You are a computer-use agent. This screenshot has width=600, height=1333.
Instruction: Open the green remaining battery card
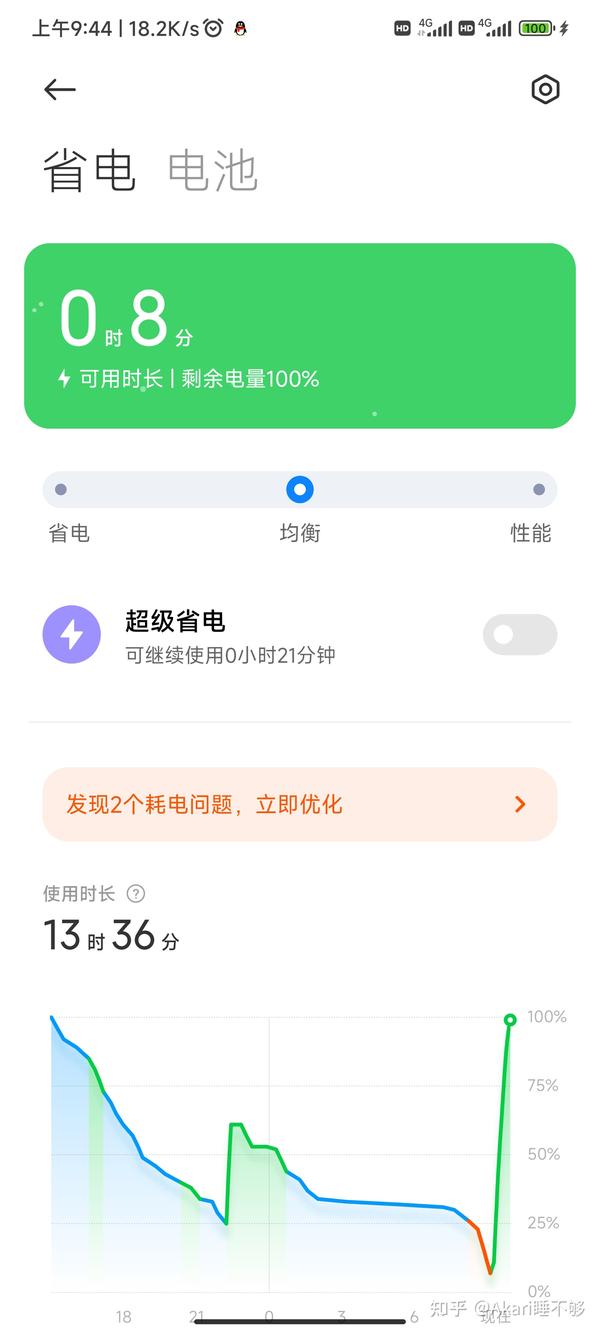coord(300,336)
